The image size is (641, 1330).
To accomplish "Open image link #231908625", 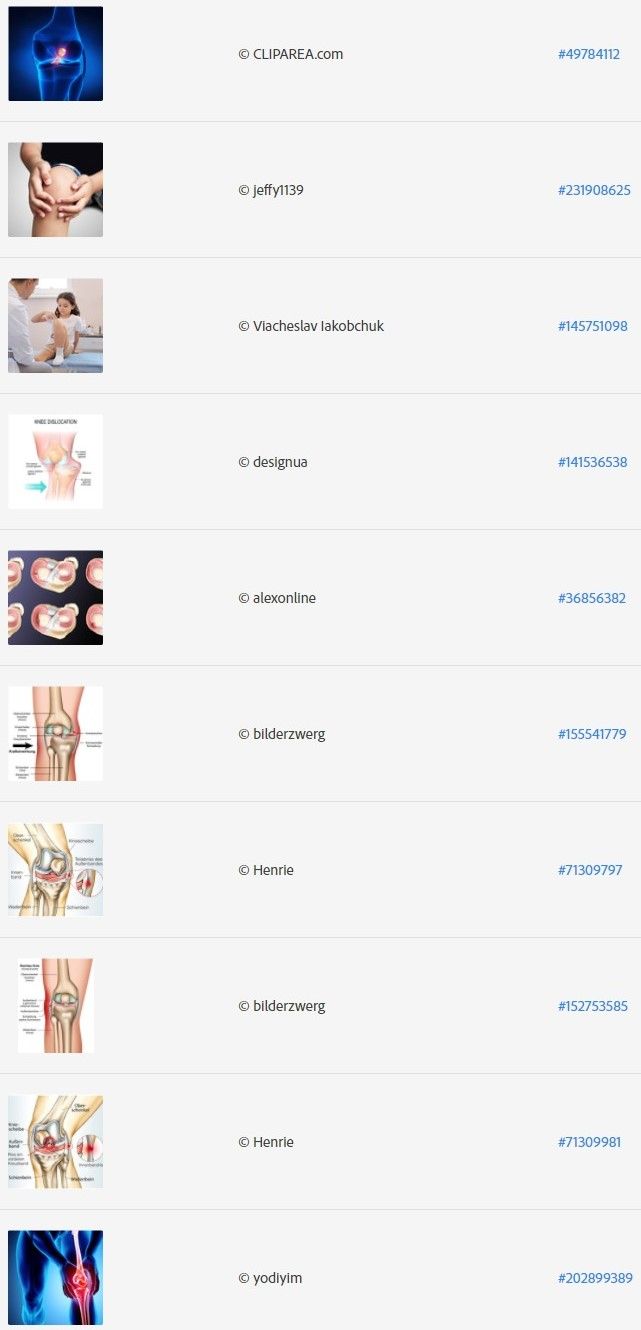I will (x=594, y=190).
